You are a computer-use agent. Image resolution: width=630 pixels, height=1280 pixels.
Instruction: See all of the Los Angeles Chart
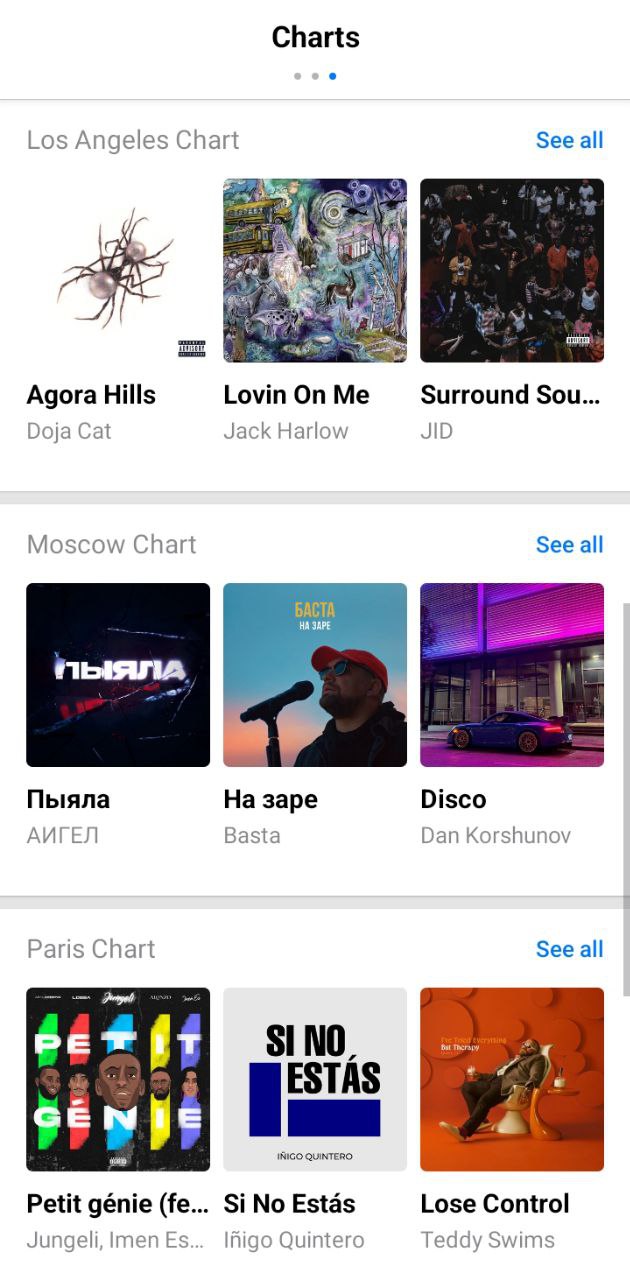coord(569,140)
